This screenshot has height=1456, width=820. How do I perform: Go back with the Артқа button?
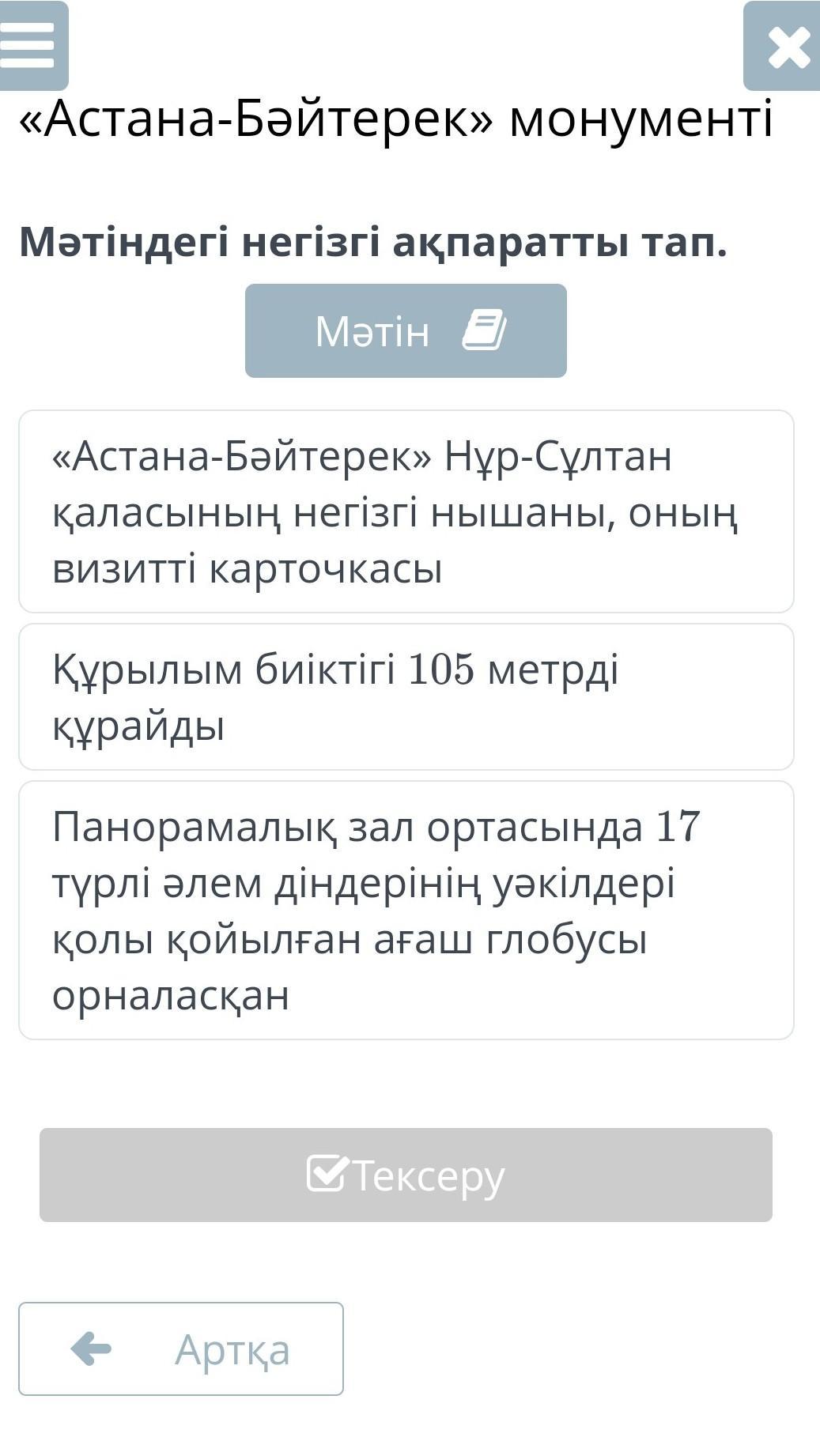(x=181, y=1348)
